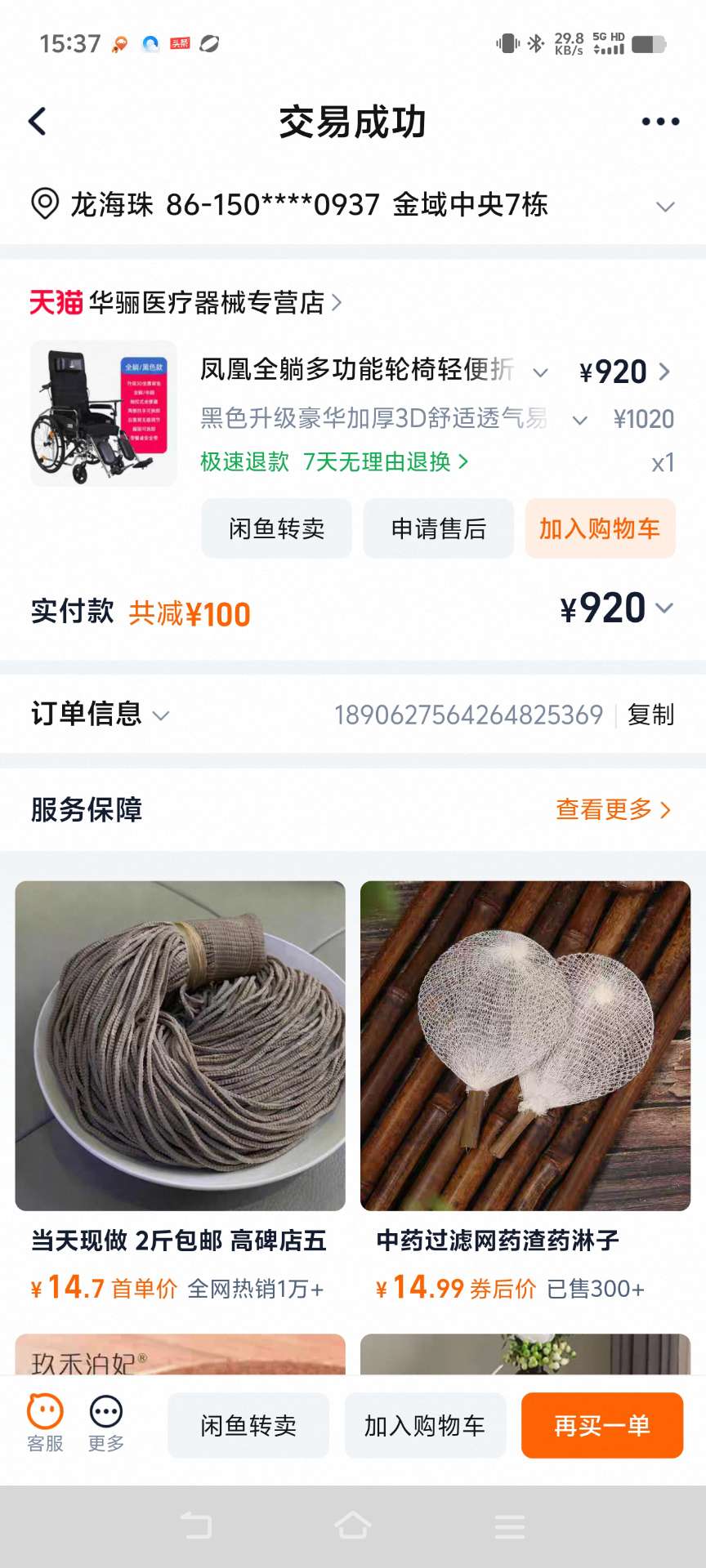Tap 申请售后 for the wheelchair order

click(x=439, y=529)
